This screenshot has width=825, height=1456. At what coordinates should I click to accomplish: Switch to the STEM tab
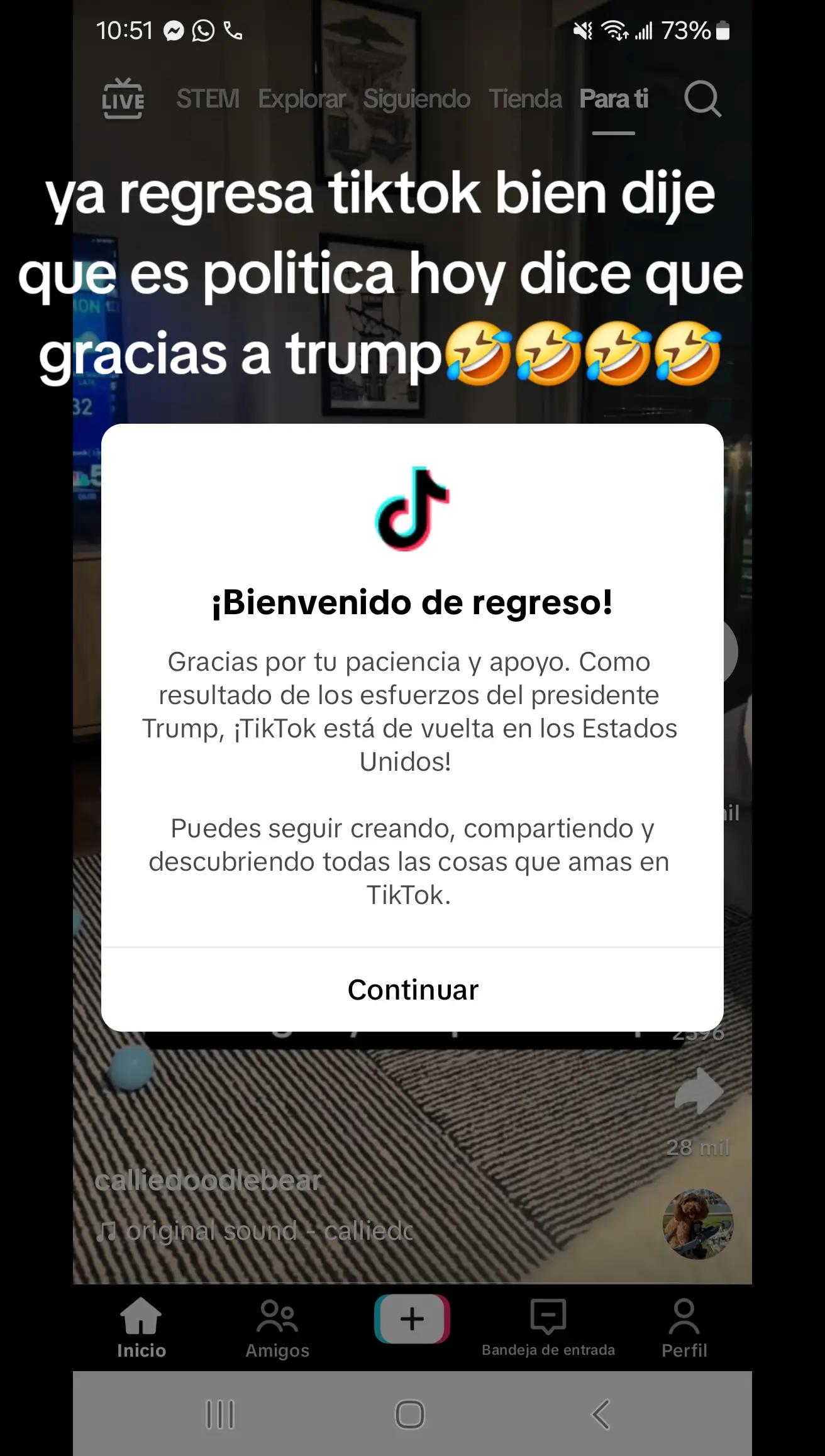click(208, 99)
